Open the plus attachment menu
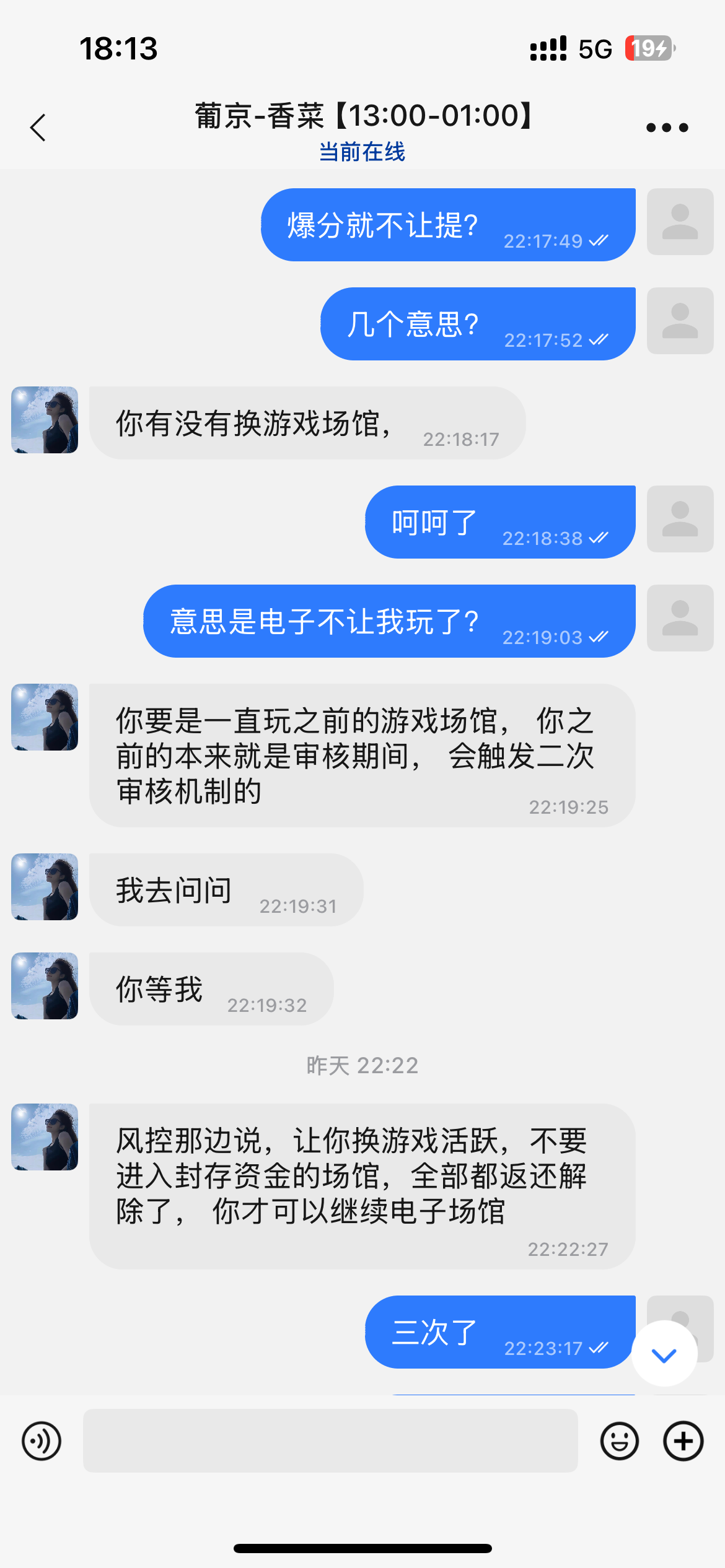Viewport: 725px width, 1568px height. pos(683,1441)
